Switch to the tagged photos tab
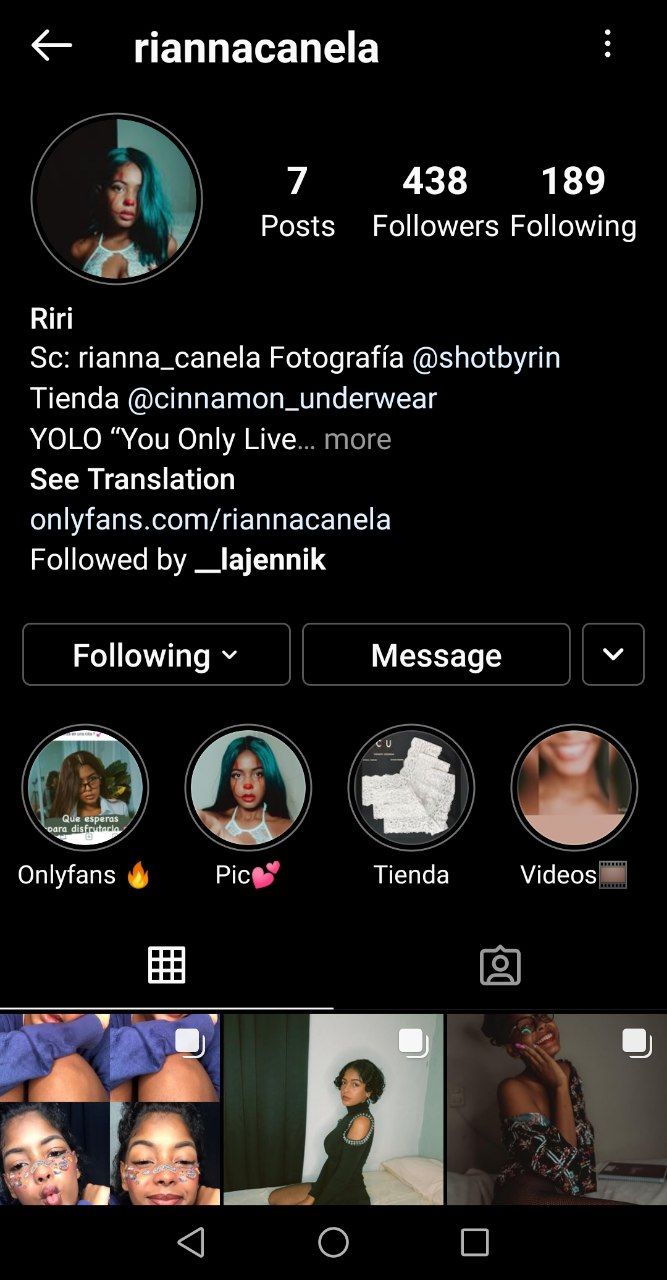The width and height of the screenshot is (667, 1280). tap(500, 966)
